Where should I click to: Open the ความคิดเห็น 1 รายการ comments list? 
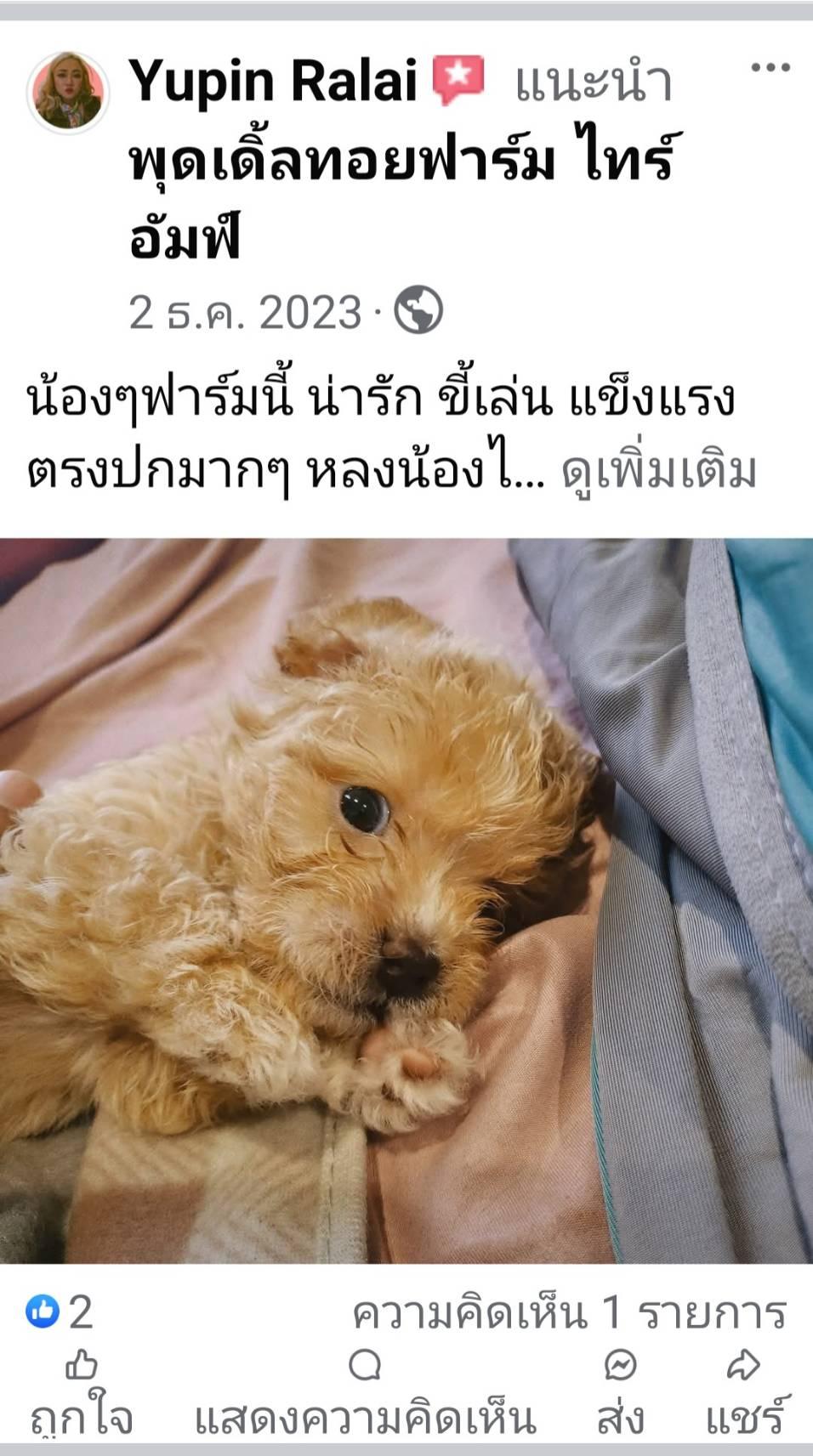tap(569, 1313)
